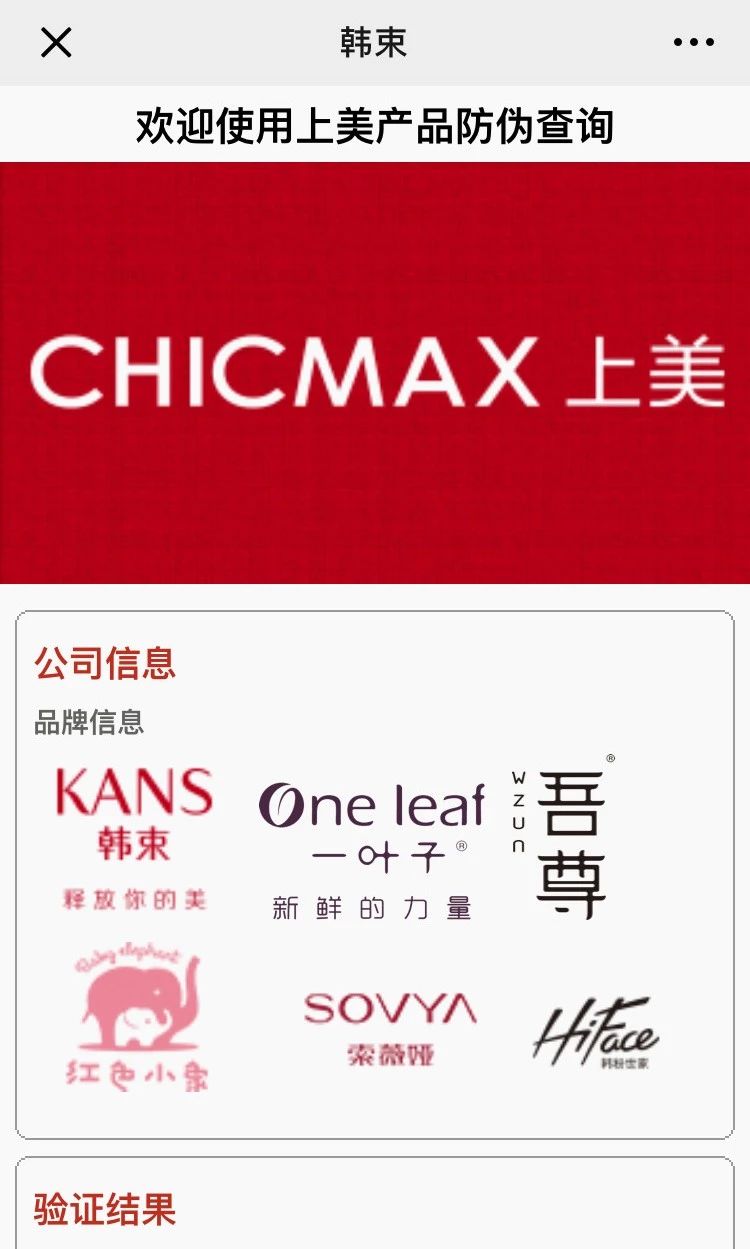Close the 韩束 webview page
Screen dimensions: 750x1249
56,43
